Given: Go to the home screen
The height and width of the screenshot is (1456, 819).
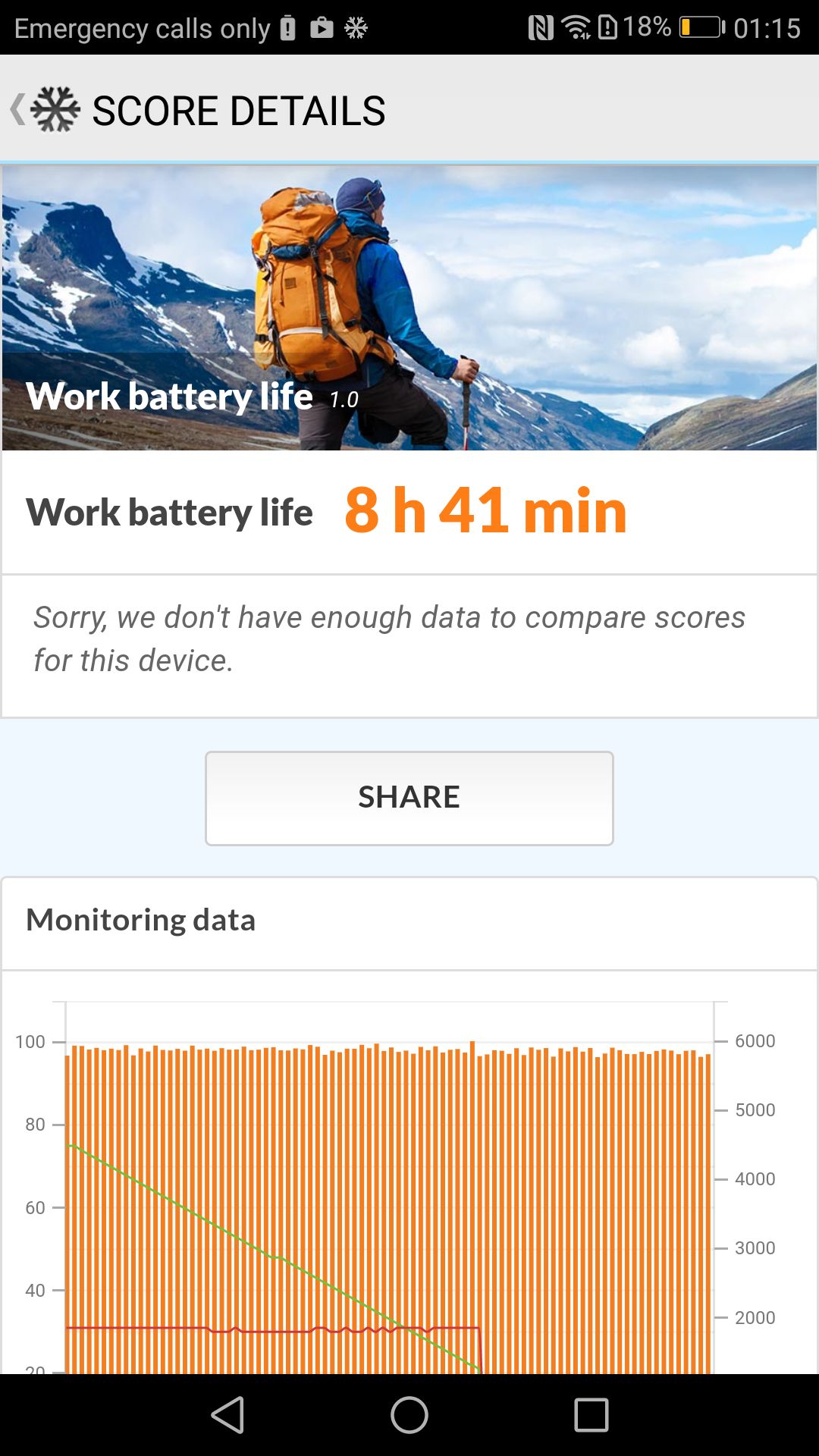Looking at the screenshot, I should (x=409, y=1415).
